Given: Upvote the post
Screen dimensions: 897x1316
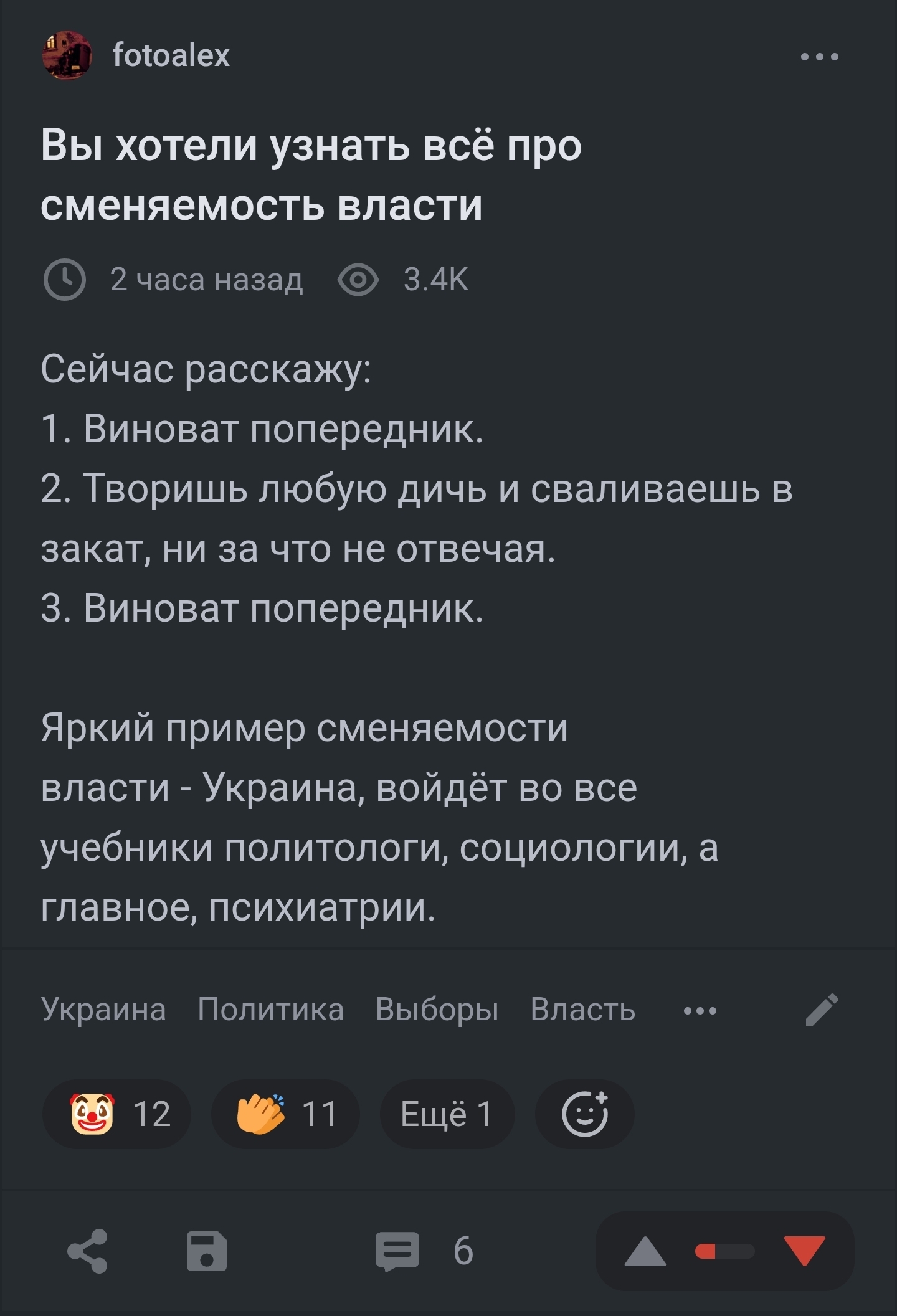Looking at the screenshot, I should tap(645, 1251).
